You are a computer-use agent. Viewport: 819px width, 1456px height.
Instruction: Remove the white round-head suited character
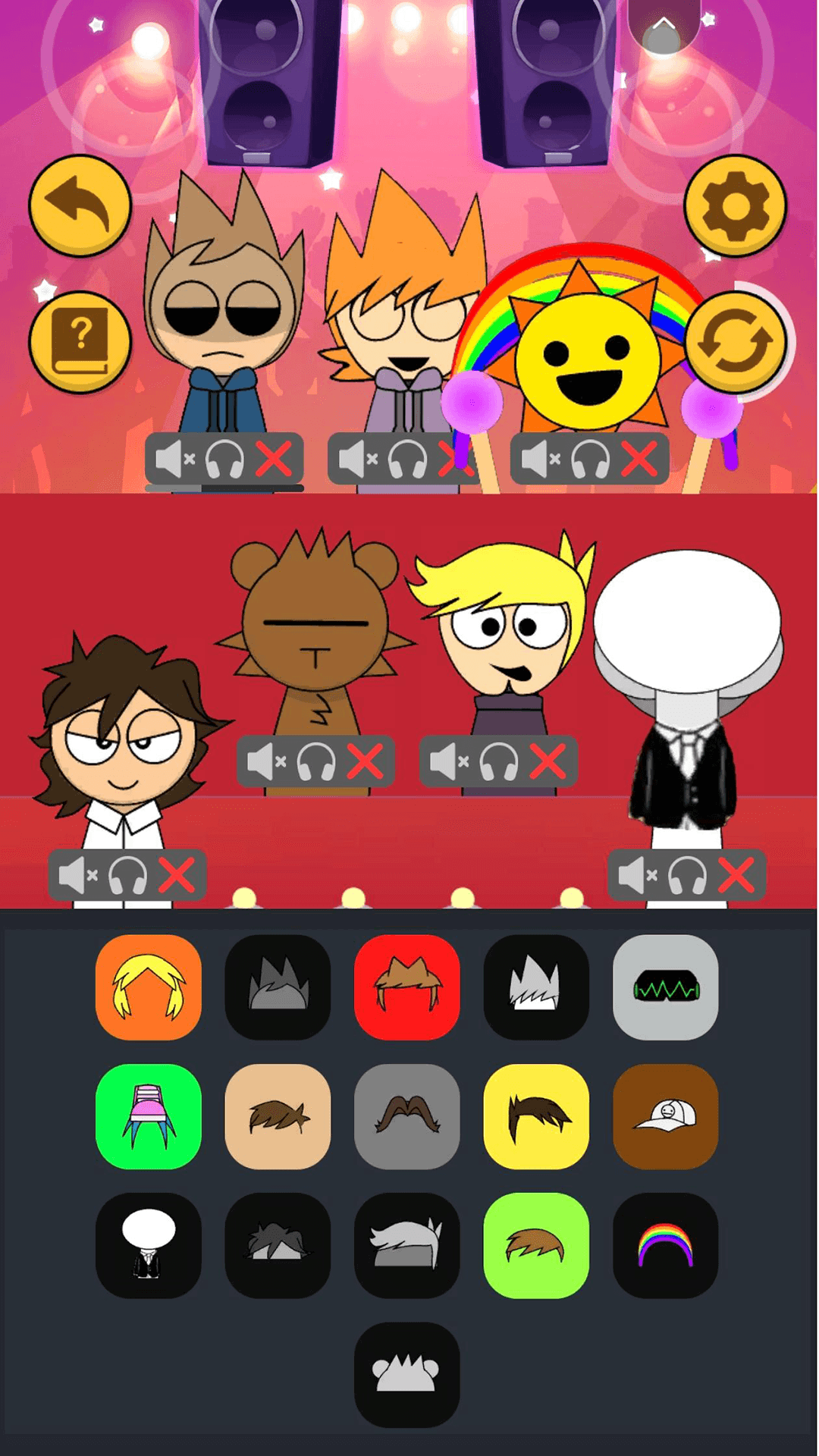tap(736, 875)
